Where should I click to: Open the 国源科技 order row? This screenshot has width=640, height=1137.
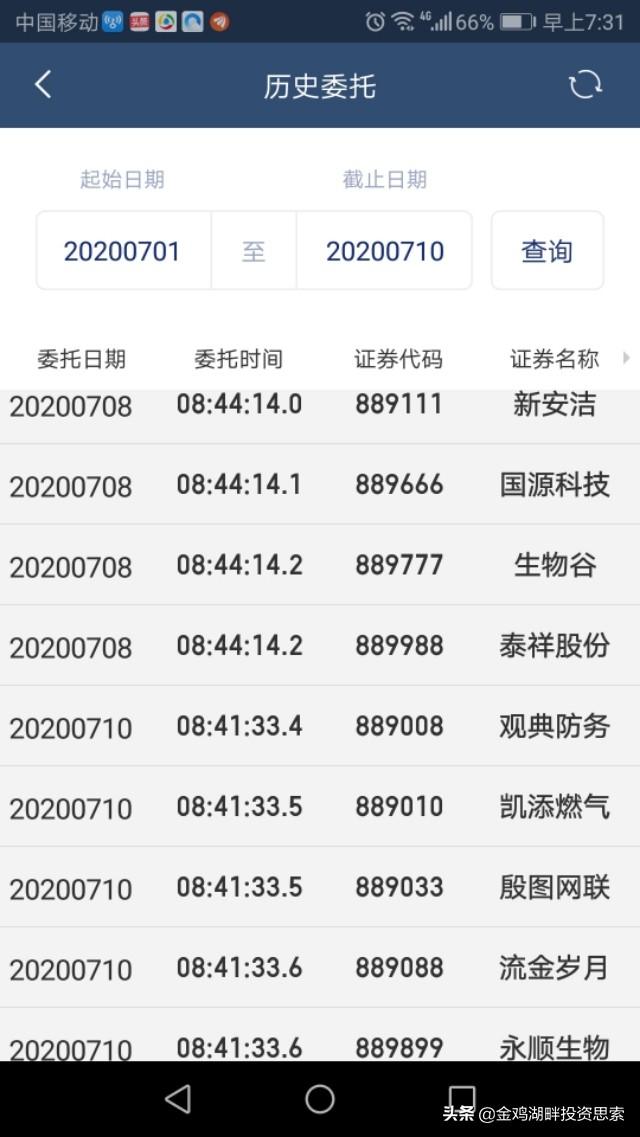pos(320,484)
